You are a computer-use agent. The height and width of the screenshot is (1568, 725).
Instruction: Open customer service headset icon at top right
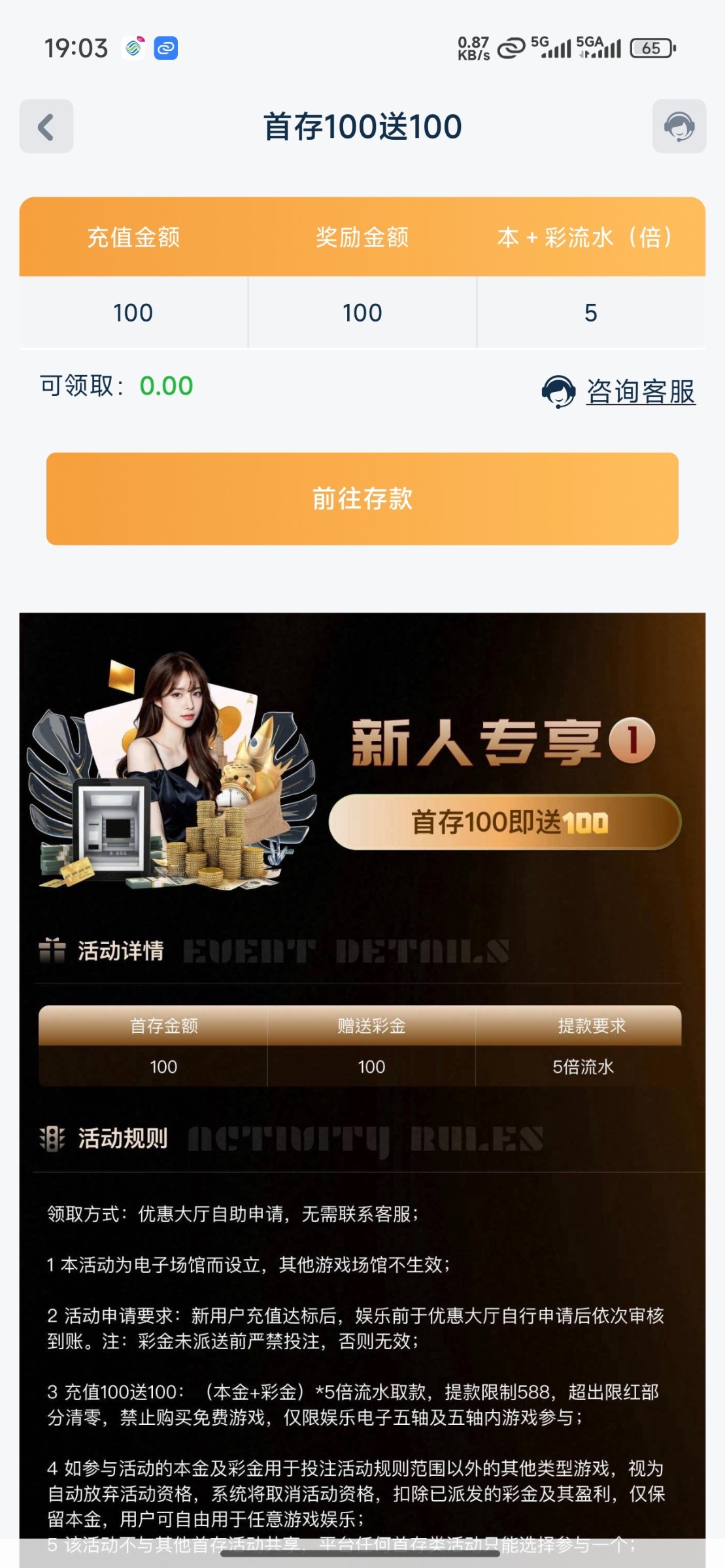coord(679,127)
